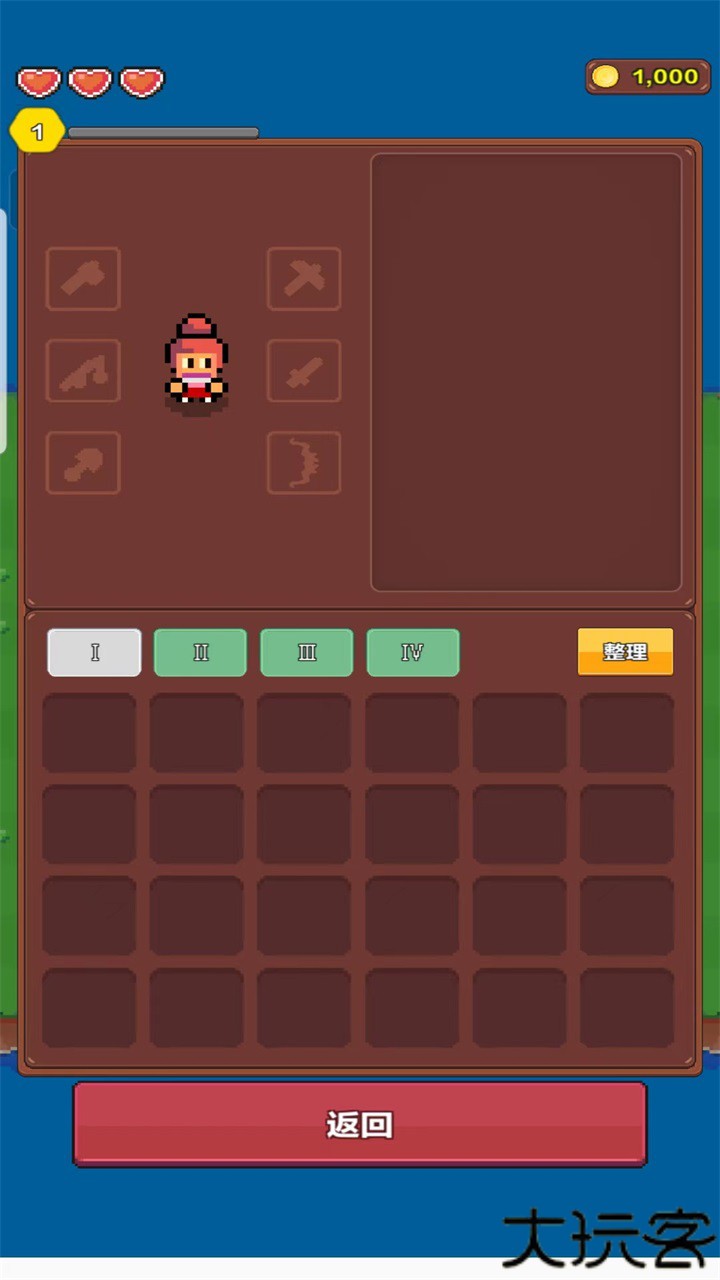This screenshot has width=720, height=1280.
Task: Sort inventory with the 整理 button
Action: tap(625, 652)
